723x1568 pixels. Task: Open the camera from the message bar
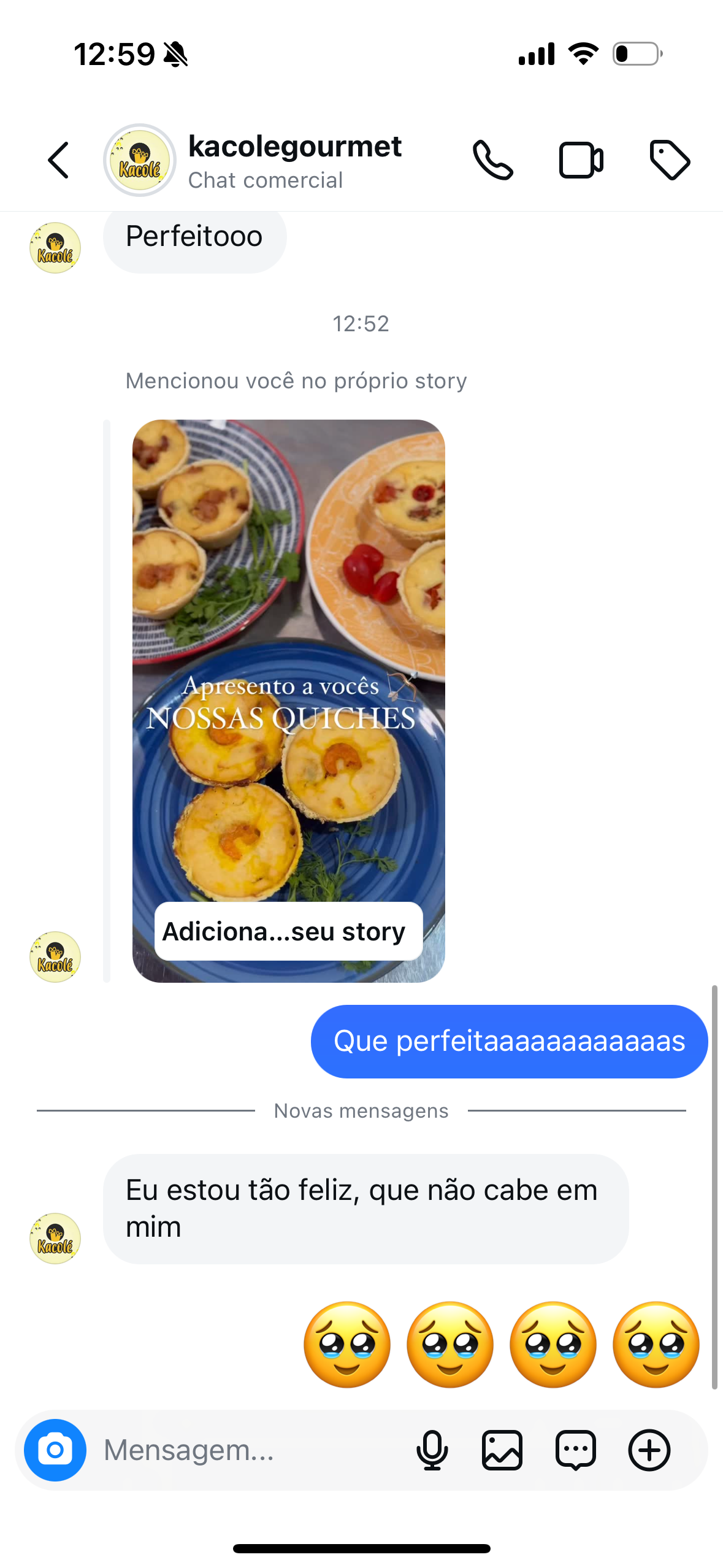coord(55,1450)
